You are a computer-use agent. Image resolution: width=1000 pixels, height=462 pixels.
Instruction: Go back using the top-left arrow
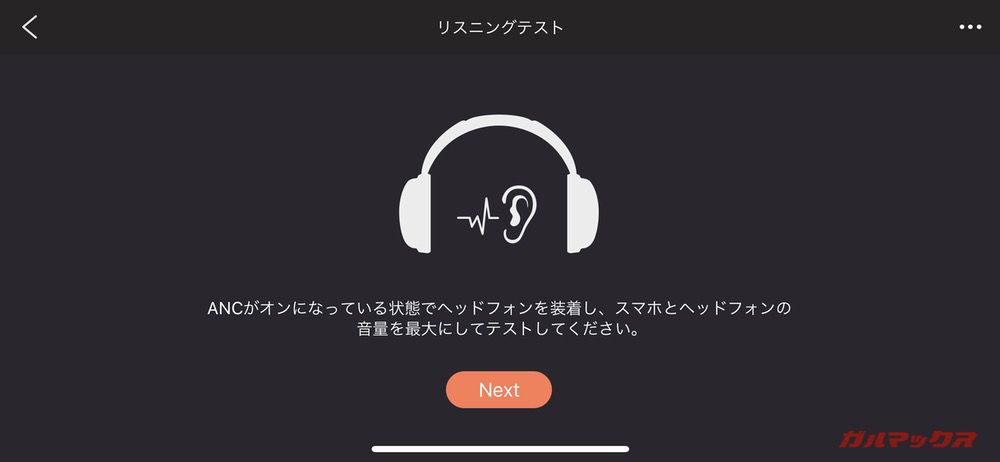click(30, 27)
